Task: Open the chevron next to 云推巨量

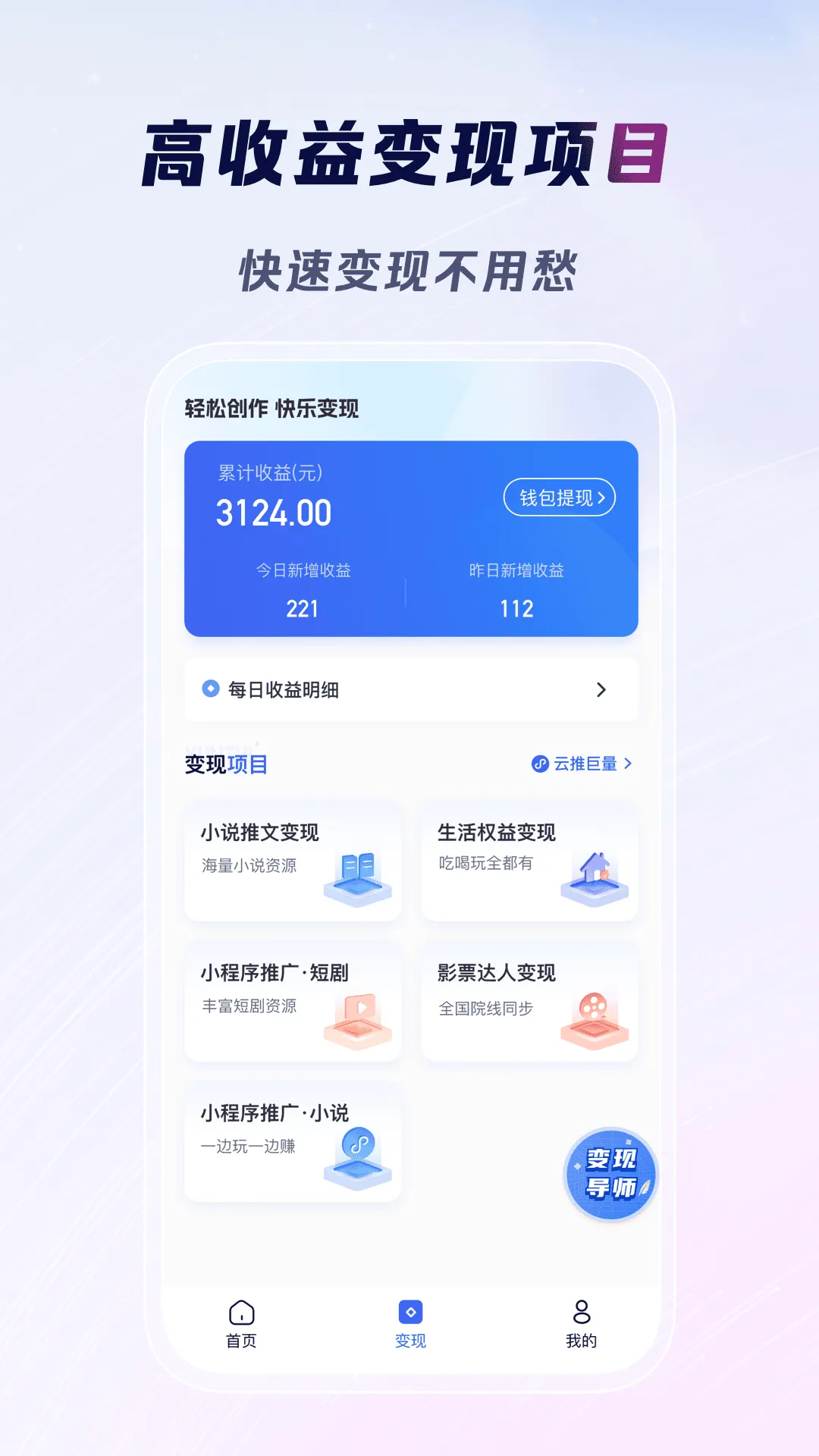Action: (629, 766)
